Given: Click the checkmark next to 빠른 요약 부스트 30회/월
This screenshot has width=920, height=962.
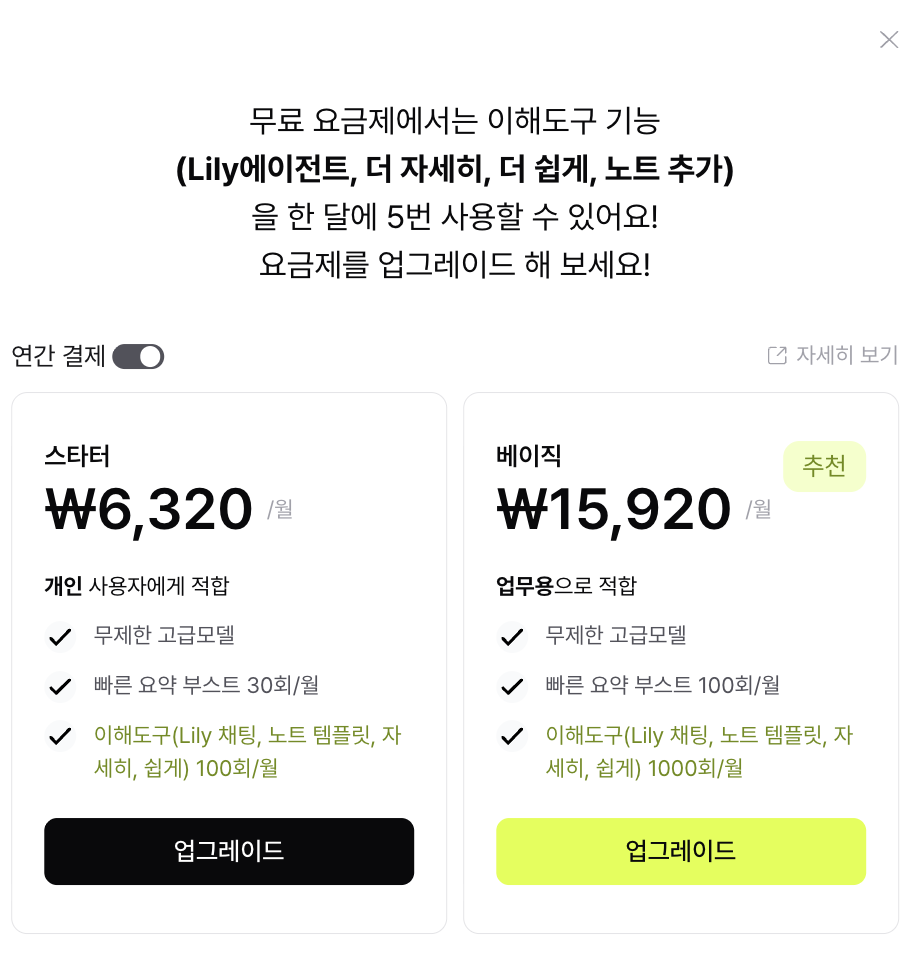Looking at the screenshot, I should (60, 687).
